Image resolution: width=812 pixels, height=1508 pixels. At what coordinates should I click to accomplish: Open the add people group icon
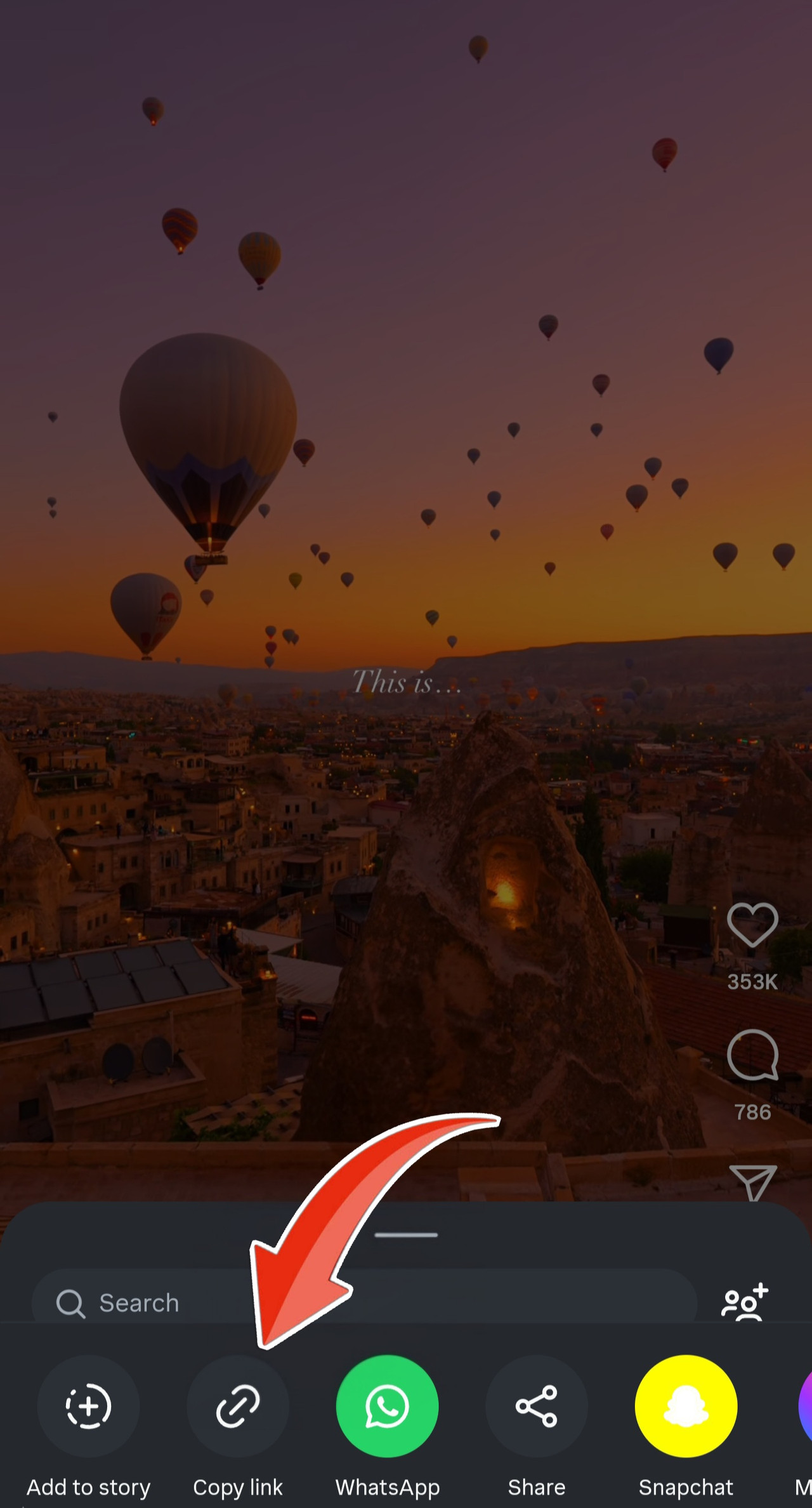(x=745, y=1302)
